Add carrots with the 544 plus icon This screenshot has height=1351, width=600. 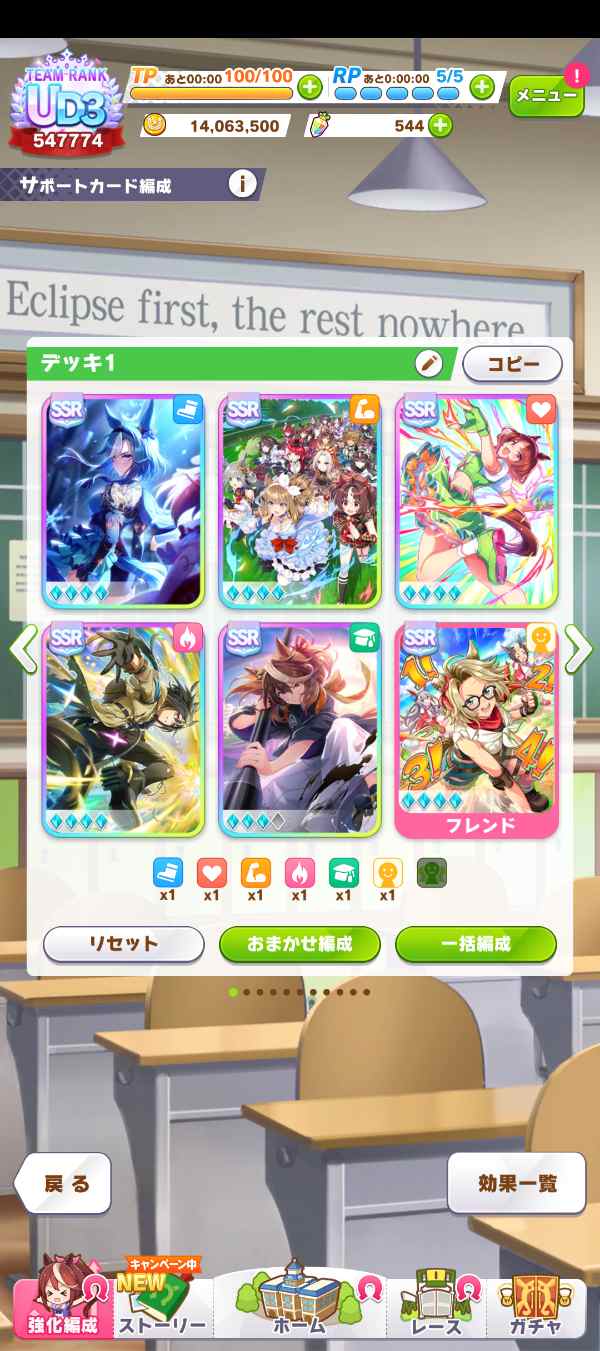coord(439,126)
